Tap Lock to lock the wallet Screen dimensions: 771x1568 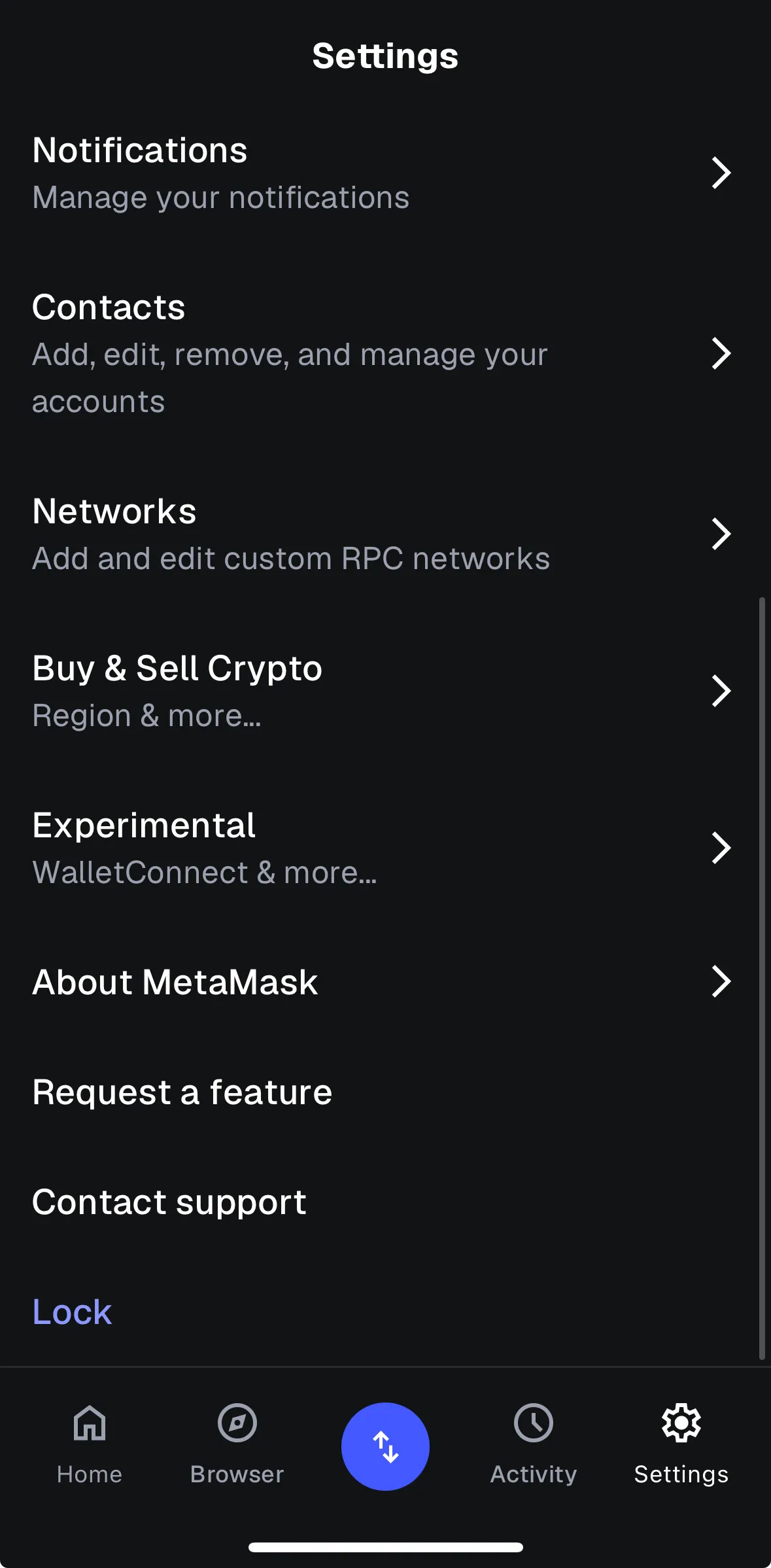point(71,1310)
